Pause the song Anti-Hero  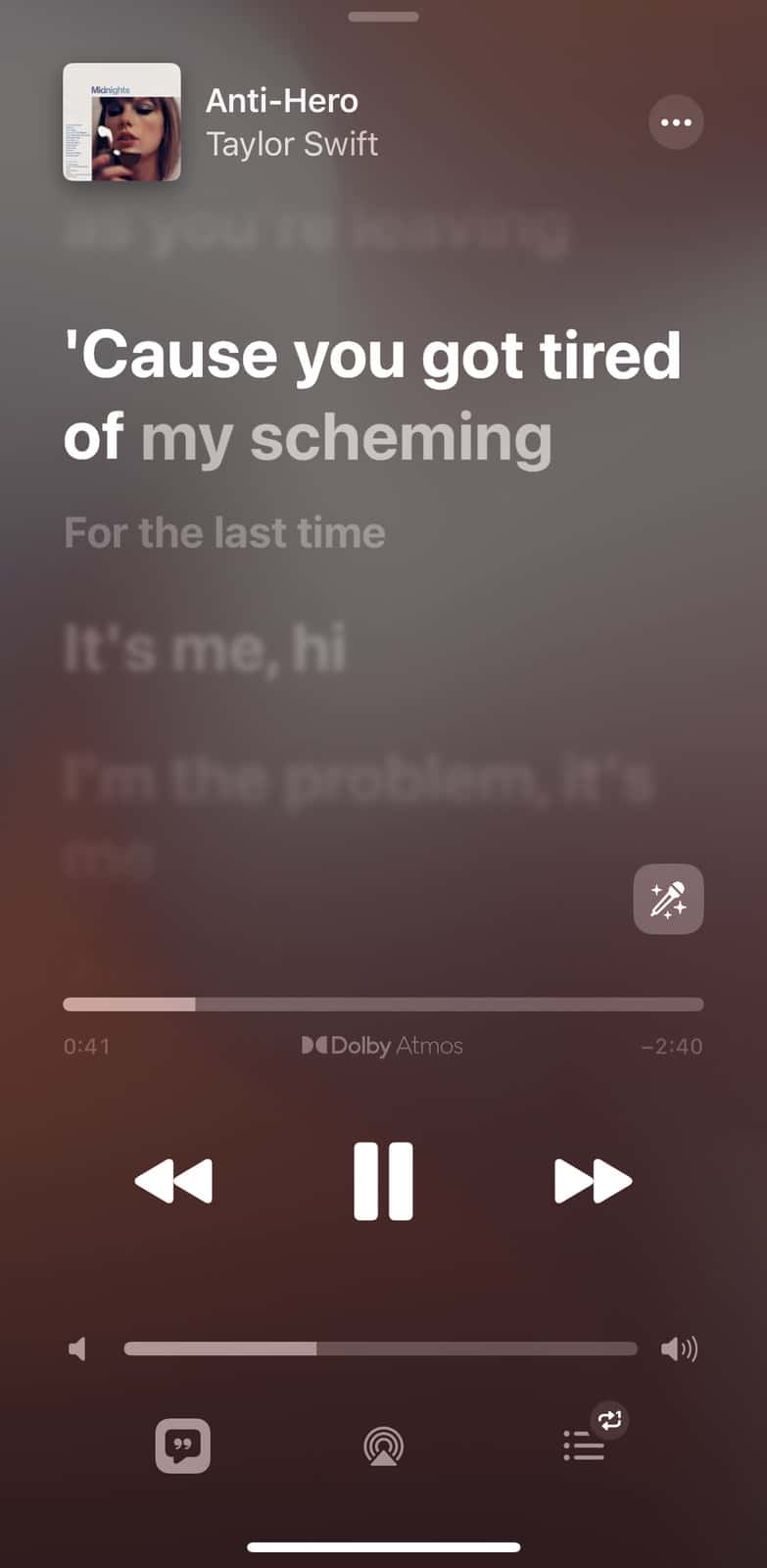[383, 1181]
